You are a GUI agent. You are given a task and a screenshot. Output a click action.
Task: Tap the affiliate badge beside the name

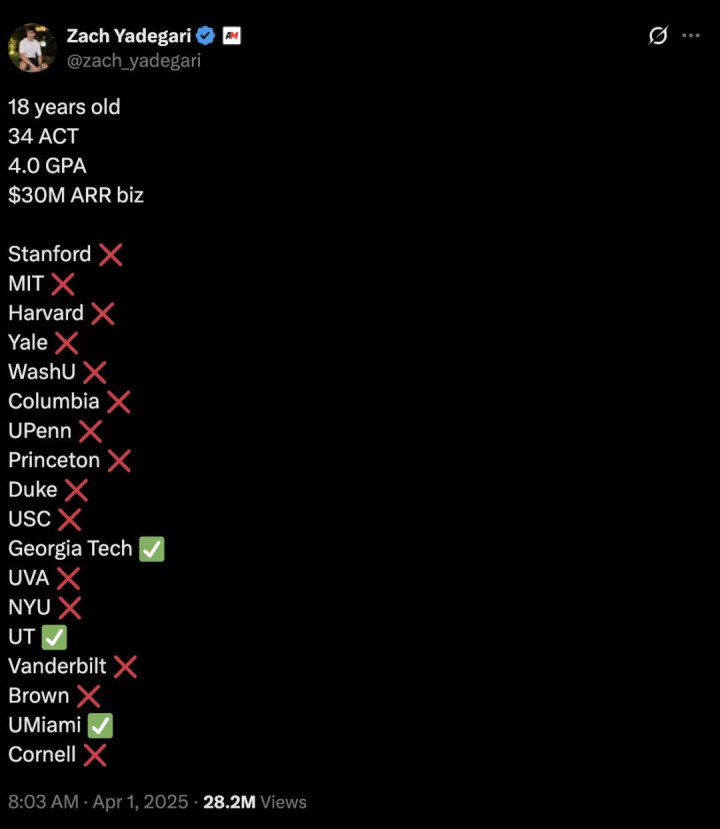pyautogui.click(x=231, y=36)
